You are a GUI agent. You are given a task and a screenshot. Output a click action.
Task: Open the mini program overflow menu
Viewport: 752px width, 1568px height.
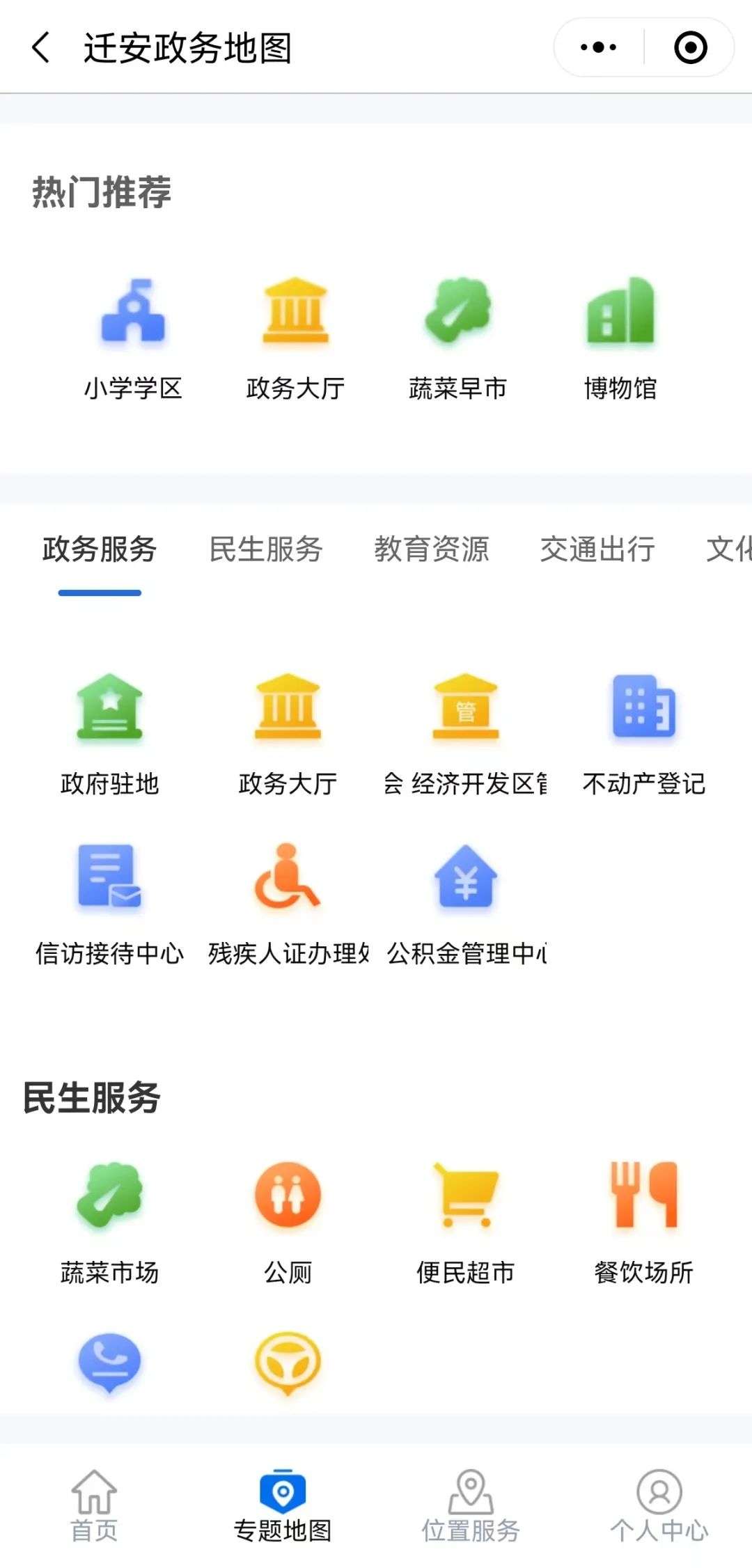(599, 47)
